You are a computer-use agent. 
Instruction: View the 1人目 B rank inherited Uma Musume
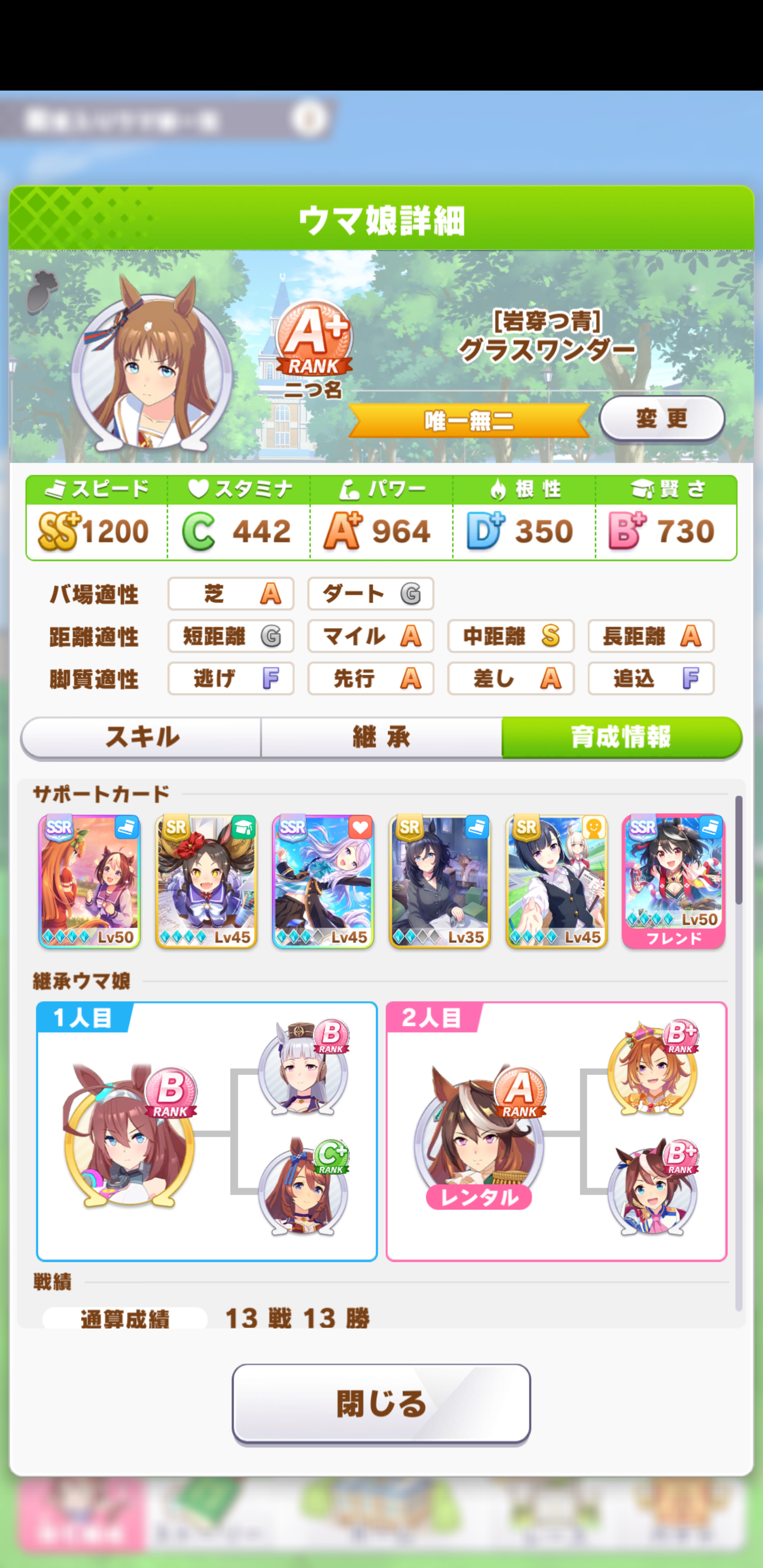click(x=129, y=1134)
